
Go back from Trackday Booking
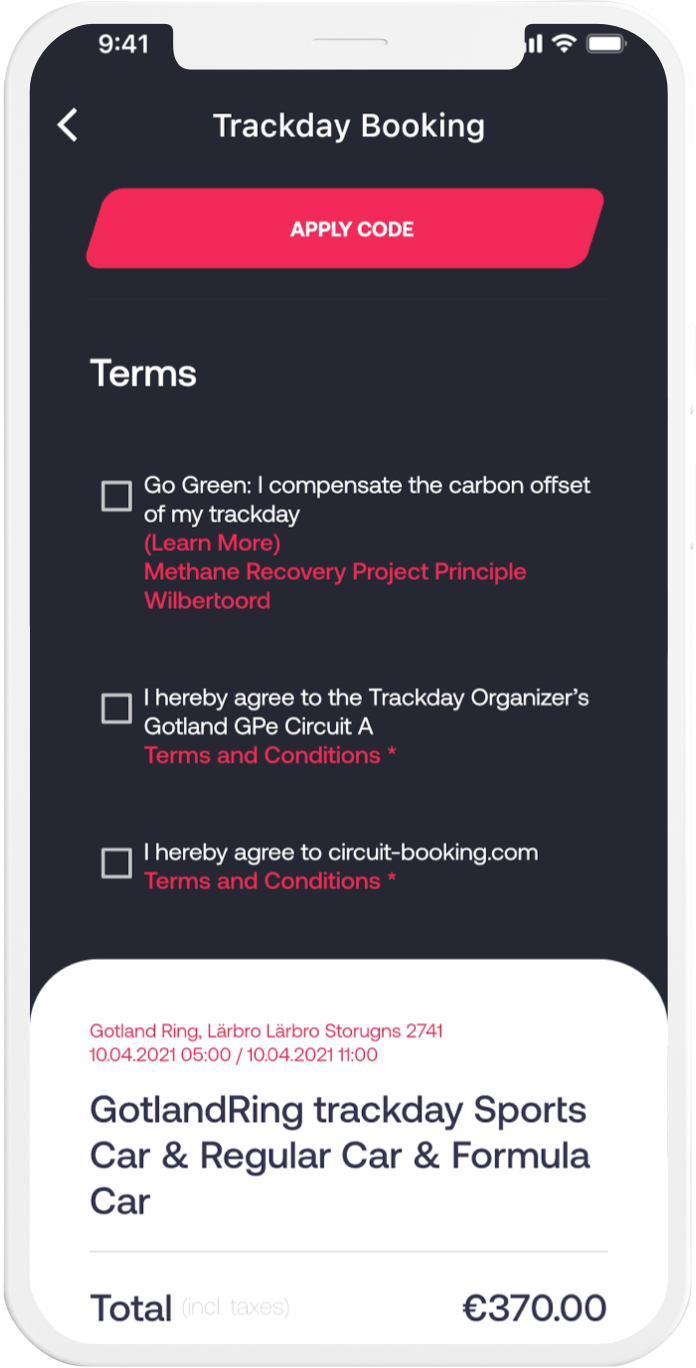(67, 126)
